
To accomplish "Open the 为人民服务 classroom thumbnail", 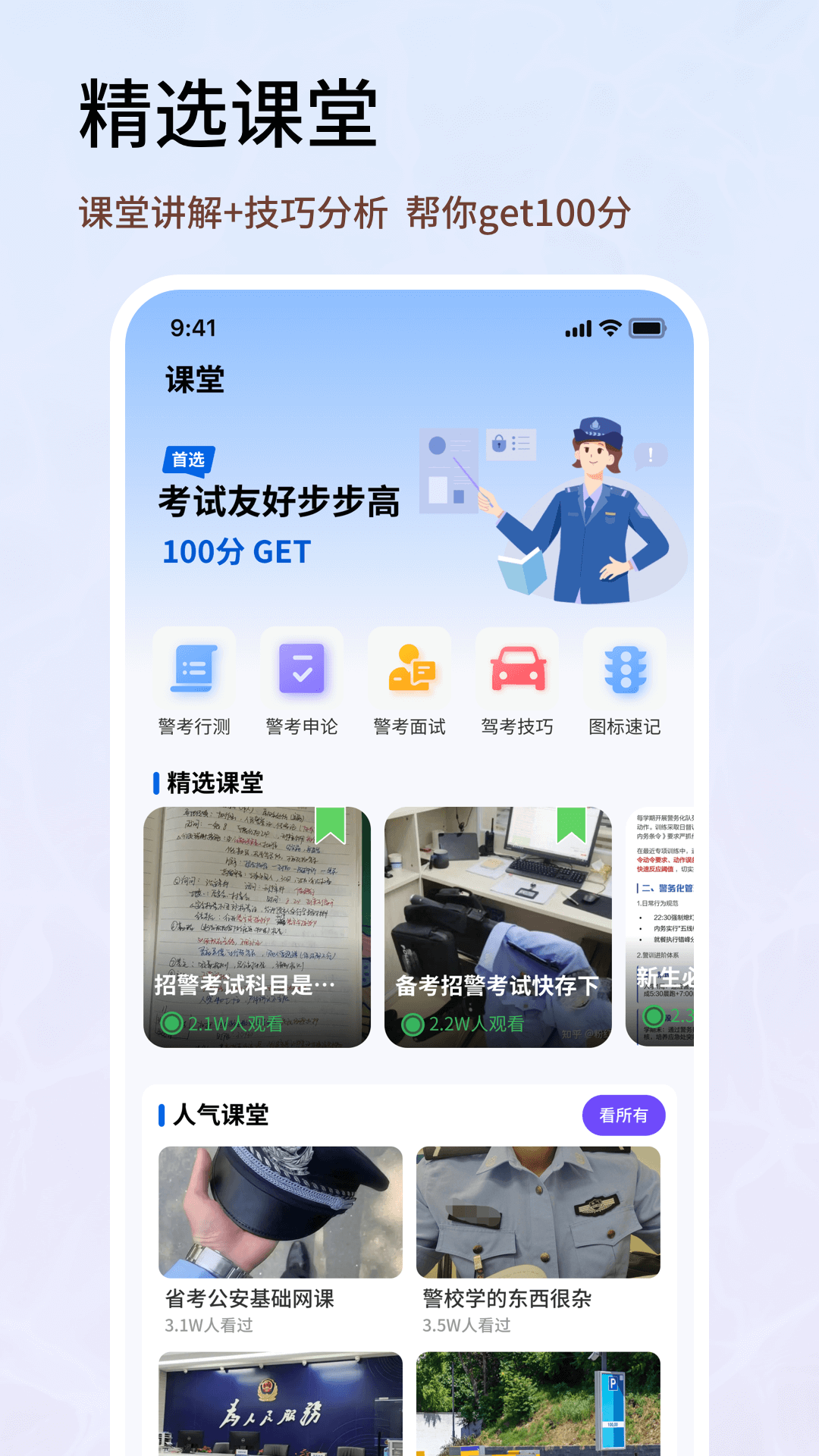I will [x=280, y=1407].
